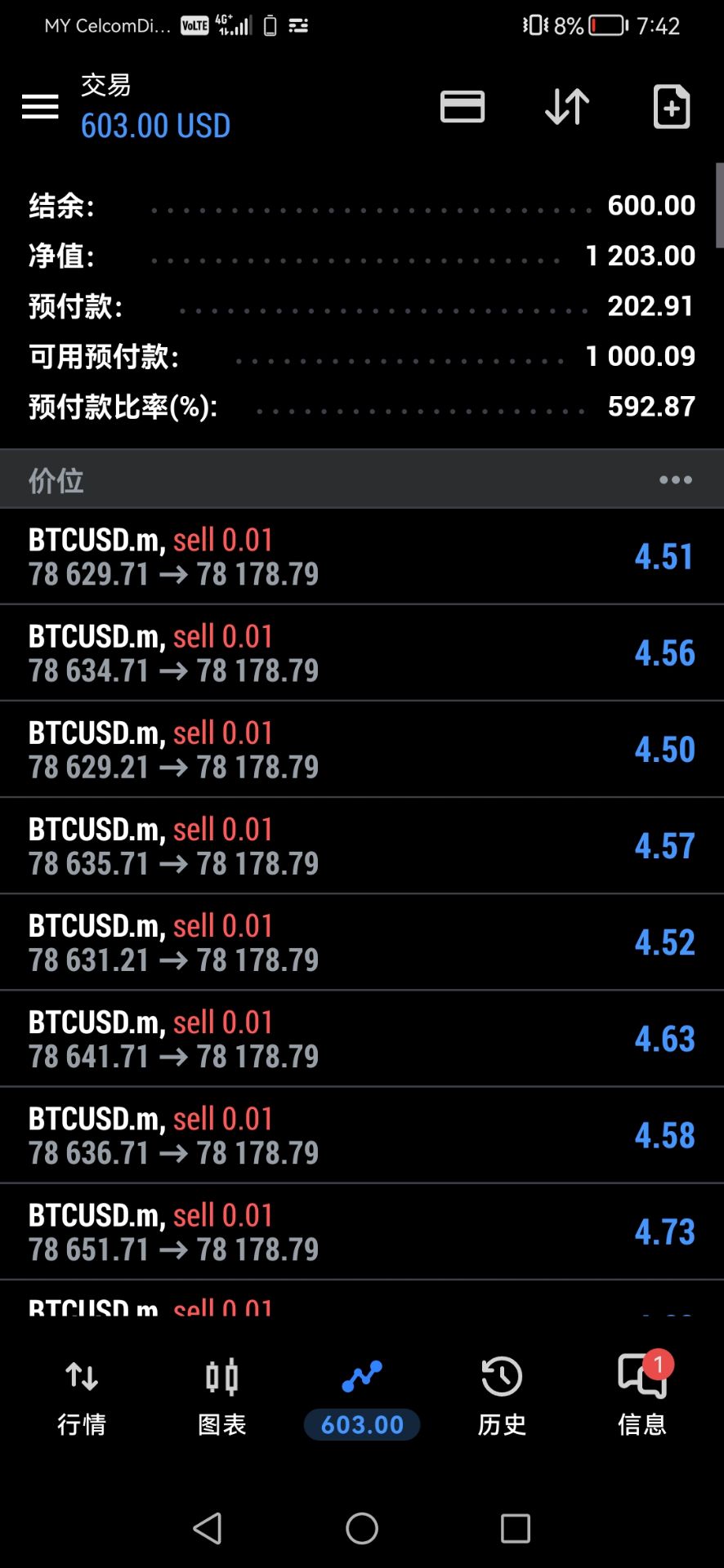Screen dimensions: 724x1568
Task: Select the position with profit 4.52
Action: [362, 942]
